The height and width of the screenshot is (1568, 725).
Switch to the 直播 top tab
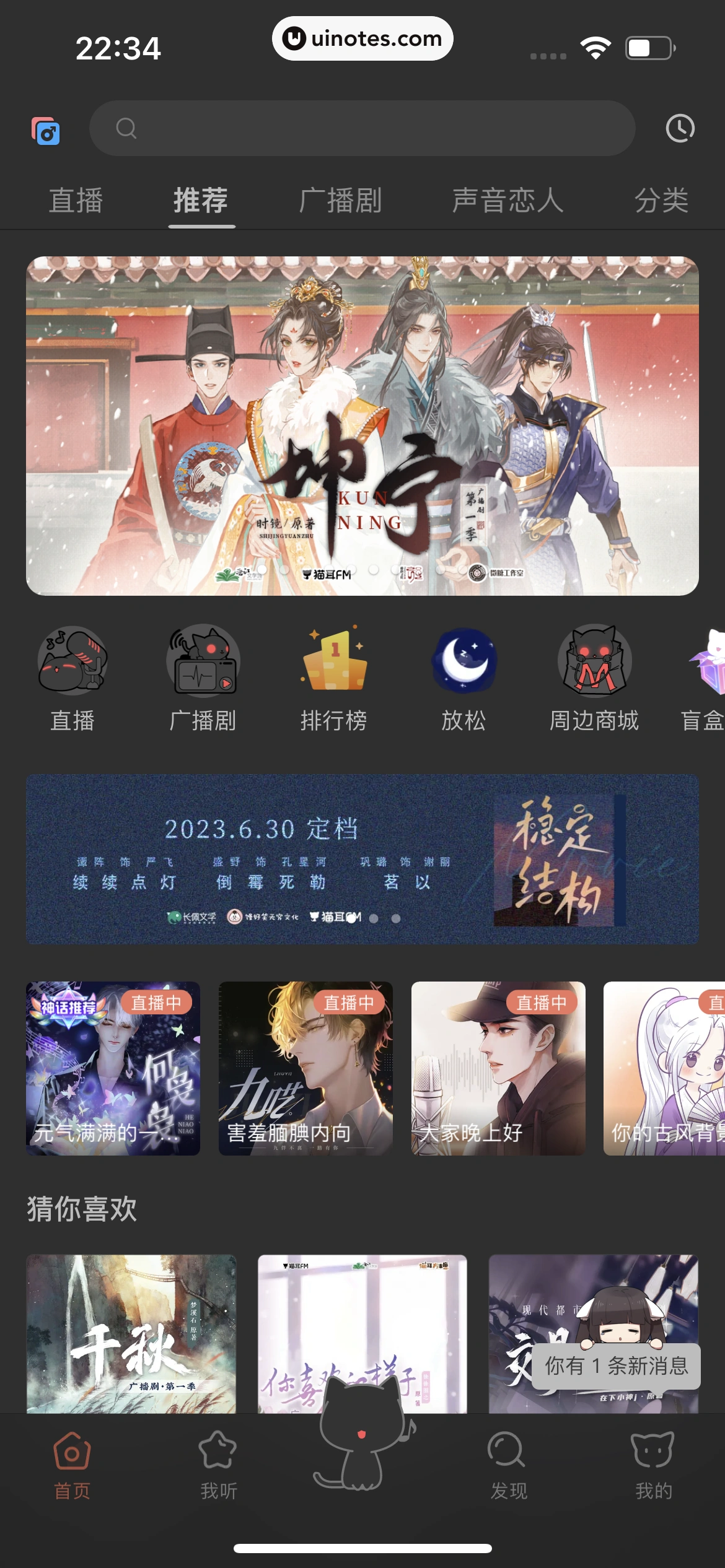76,201
